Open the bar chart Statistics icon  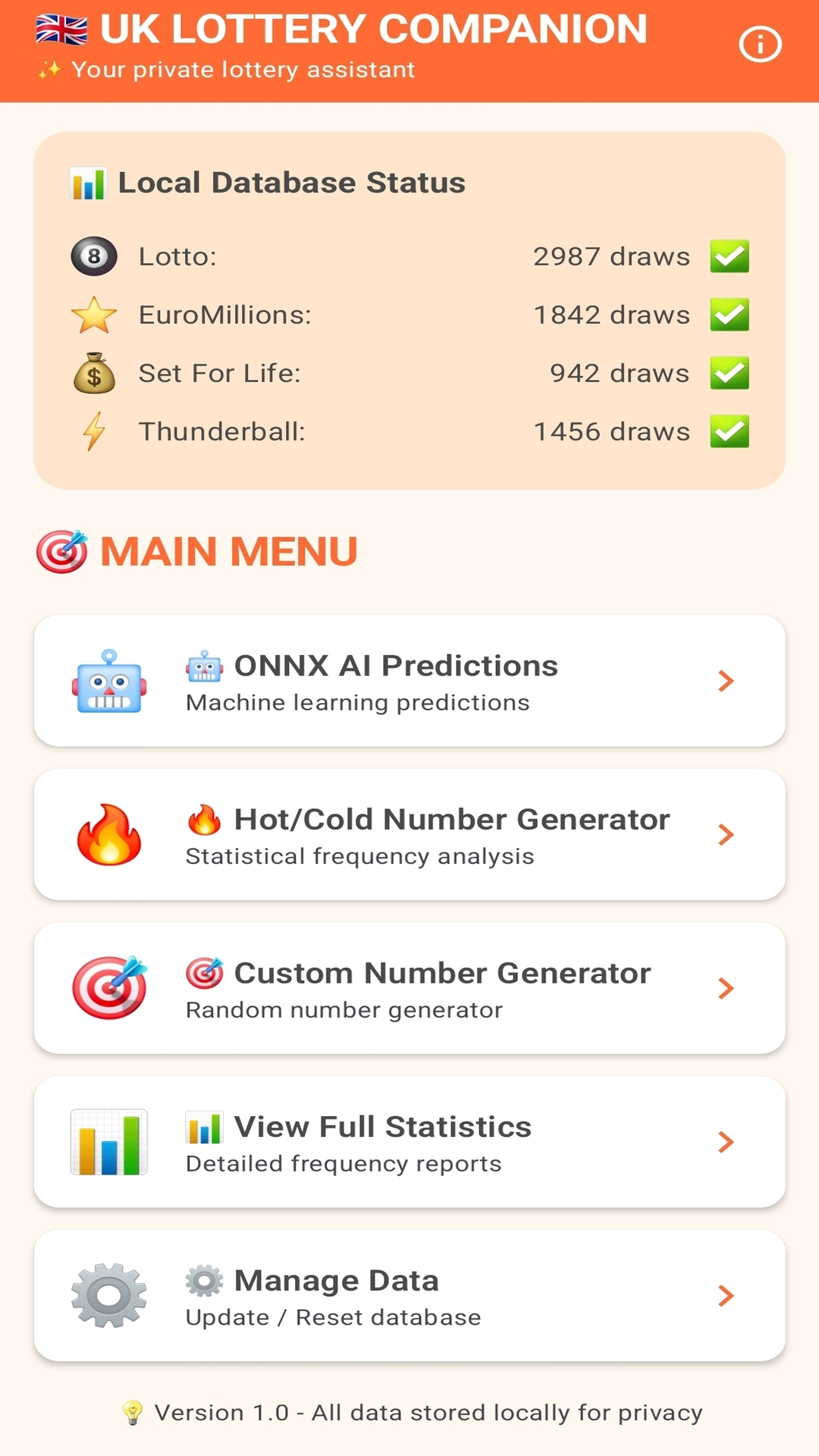pyautogui.click(x=108, y=1141)
